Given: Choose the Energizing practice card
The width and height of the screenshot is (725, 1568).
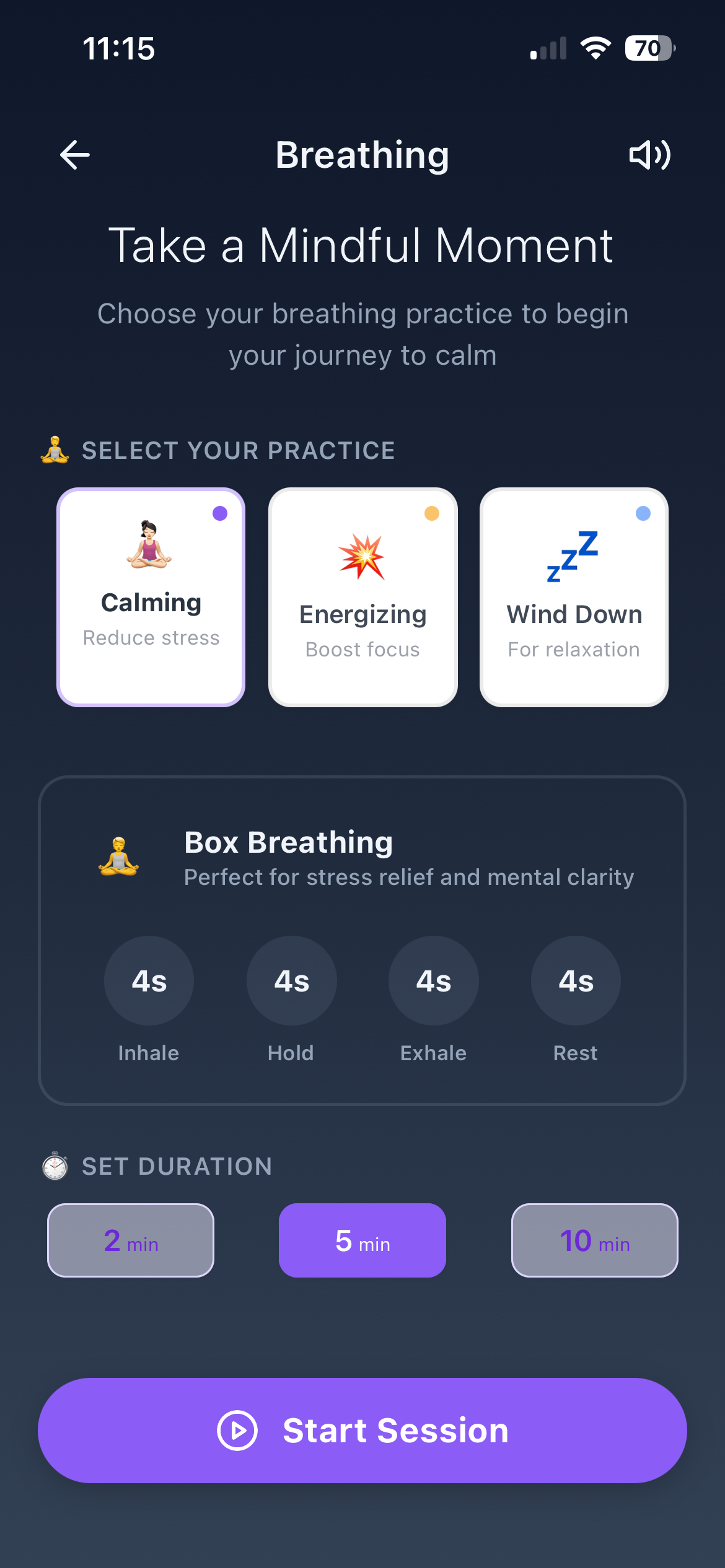Looking at the screenshot, I should coord(363,597).
